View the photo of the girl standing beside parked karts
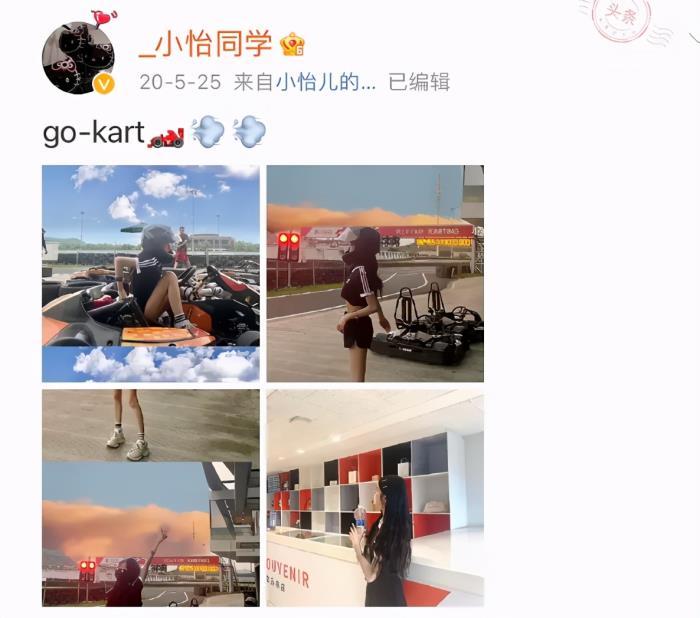 pos(375,273)
